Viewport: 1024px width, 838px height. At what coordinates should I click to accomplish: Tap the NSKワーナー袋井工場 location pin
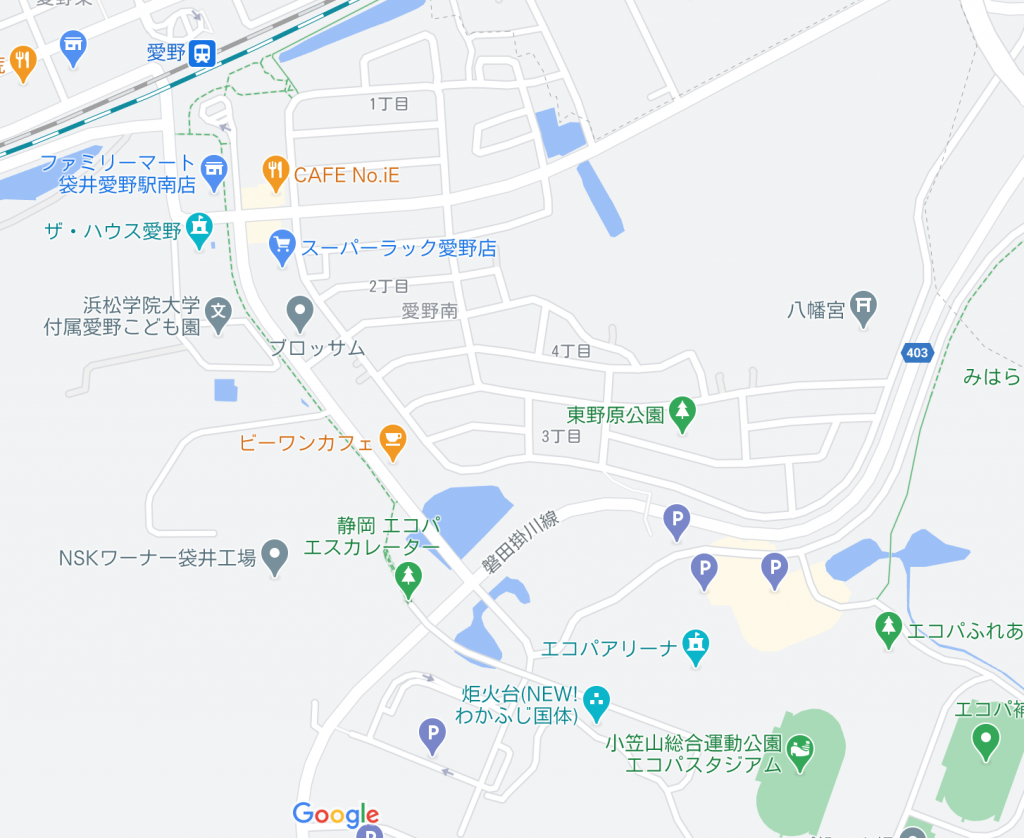pyautogui.click(x=275, y=556)
